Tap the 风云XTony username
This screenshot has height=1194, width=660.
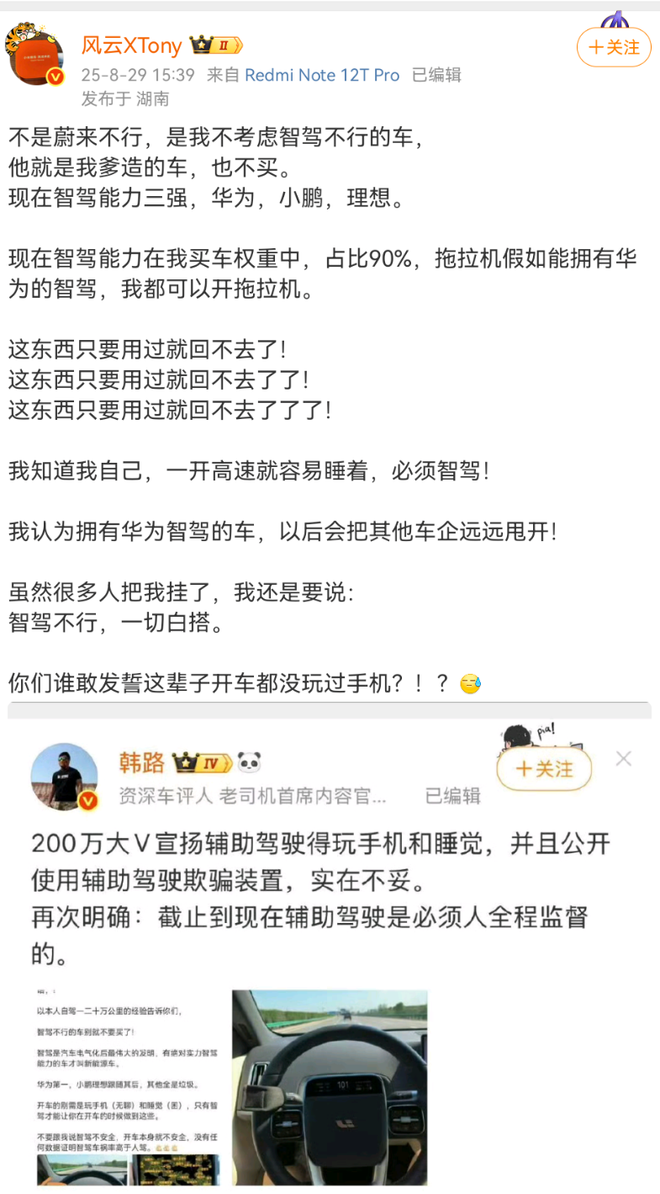[133, 46]
